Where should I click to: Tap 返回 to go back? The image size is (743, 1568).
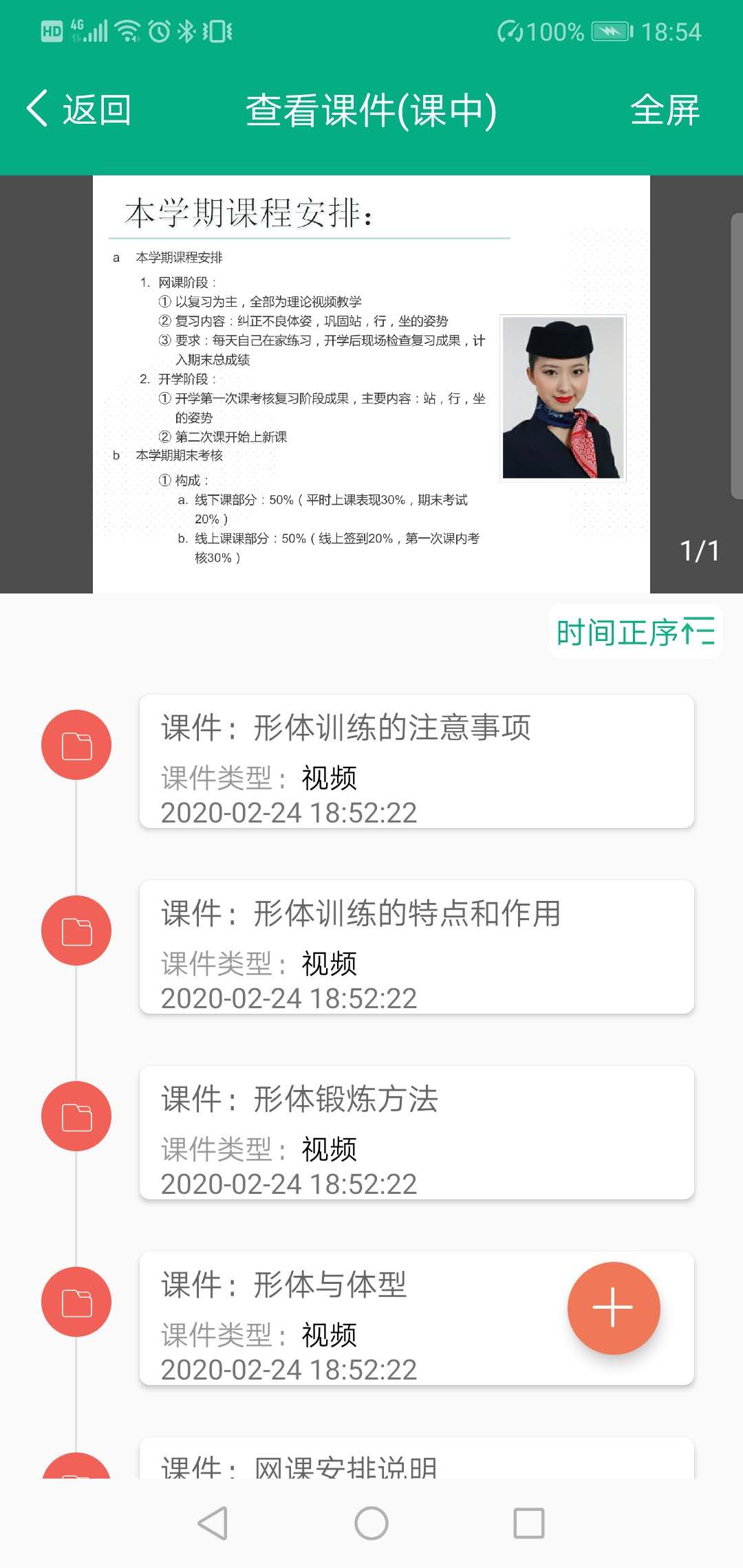(79, 110)
